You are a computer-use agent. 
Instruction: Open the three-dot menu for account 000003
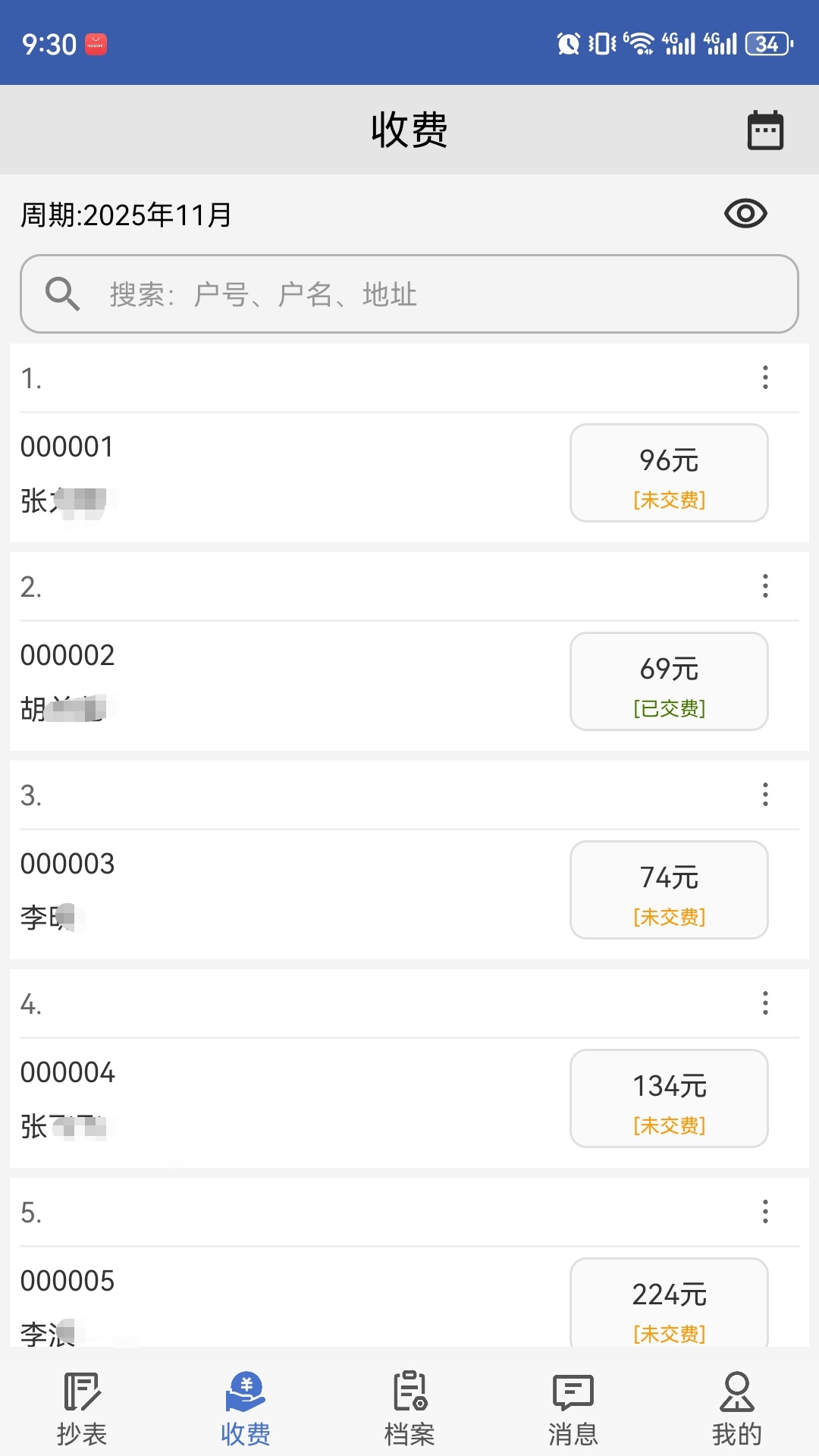764,794
